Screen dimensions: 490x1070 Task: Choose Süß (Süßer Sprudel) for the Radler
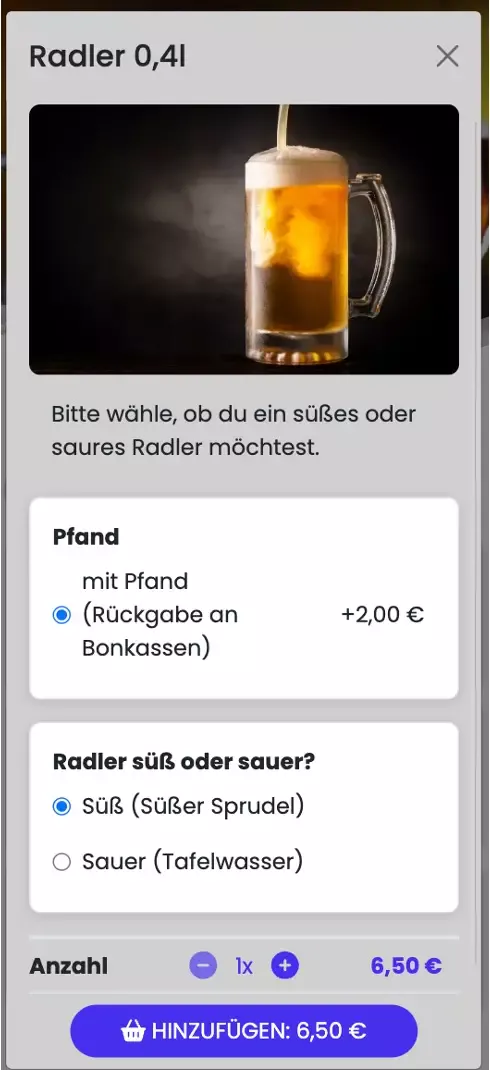(61, 807)
